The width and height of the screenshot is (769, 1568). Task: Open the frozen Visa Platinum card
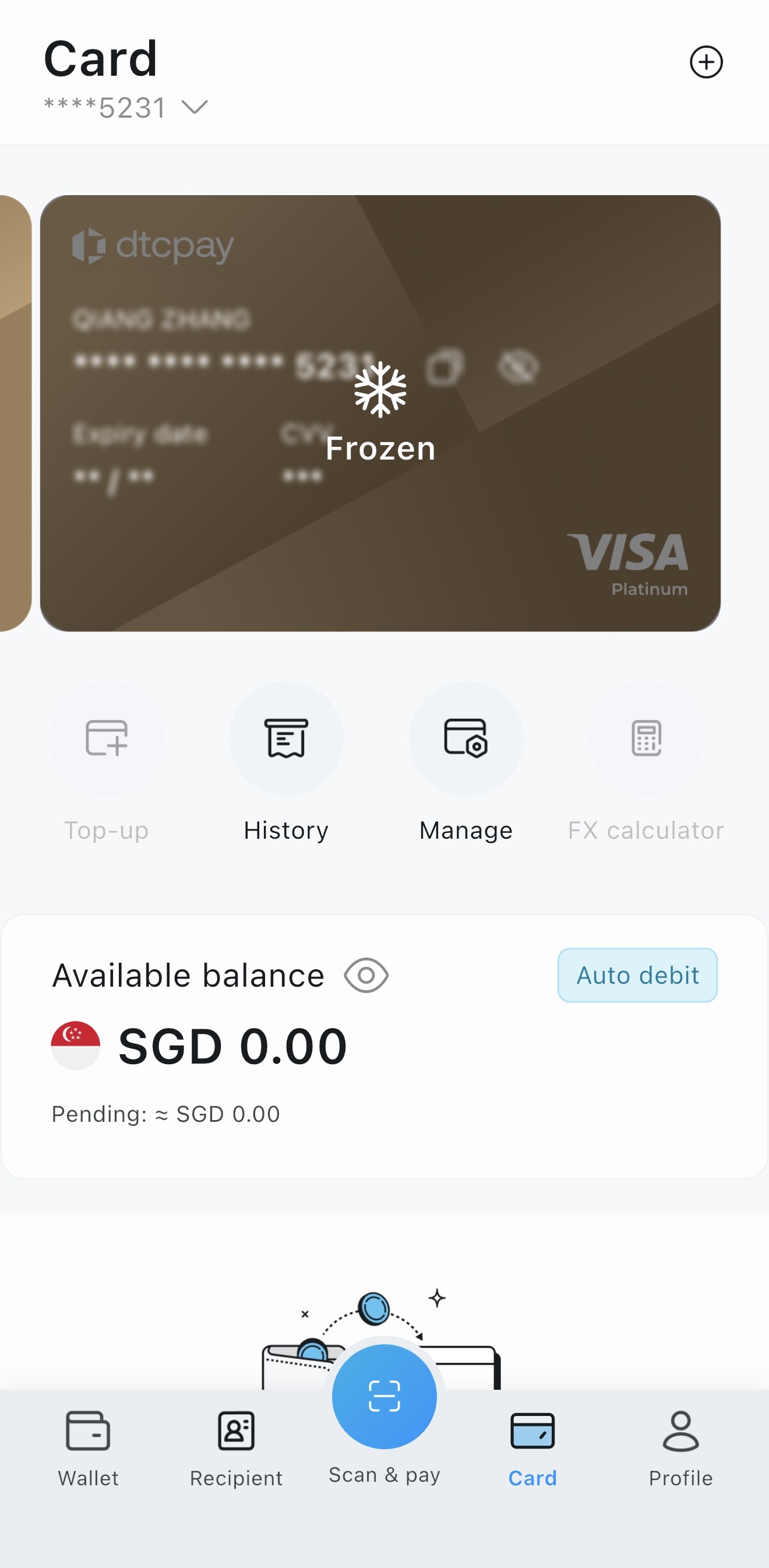click(x=380, y=413)
